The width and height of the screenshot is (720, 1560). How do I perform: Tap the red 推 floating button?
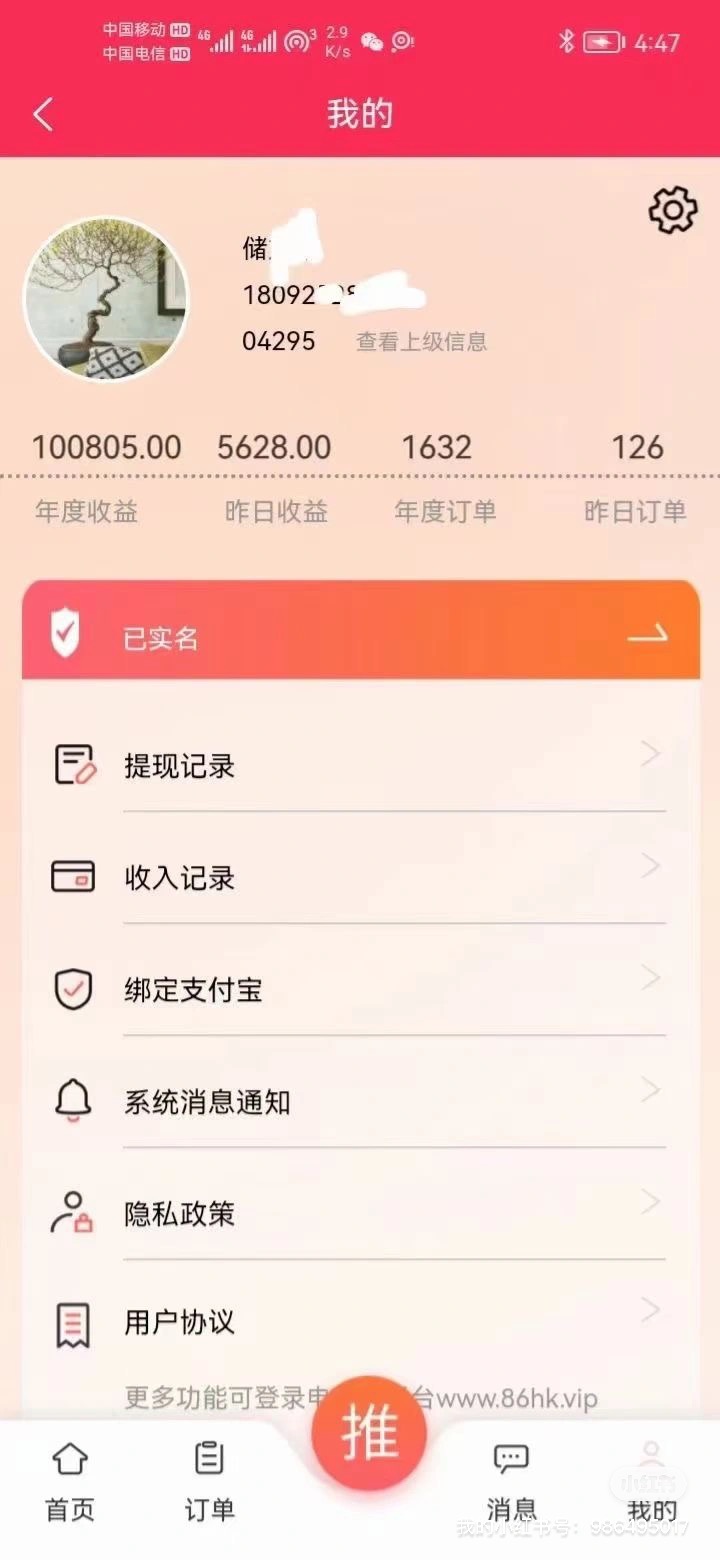click(x=369, y=1434)
